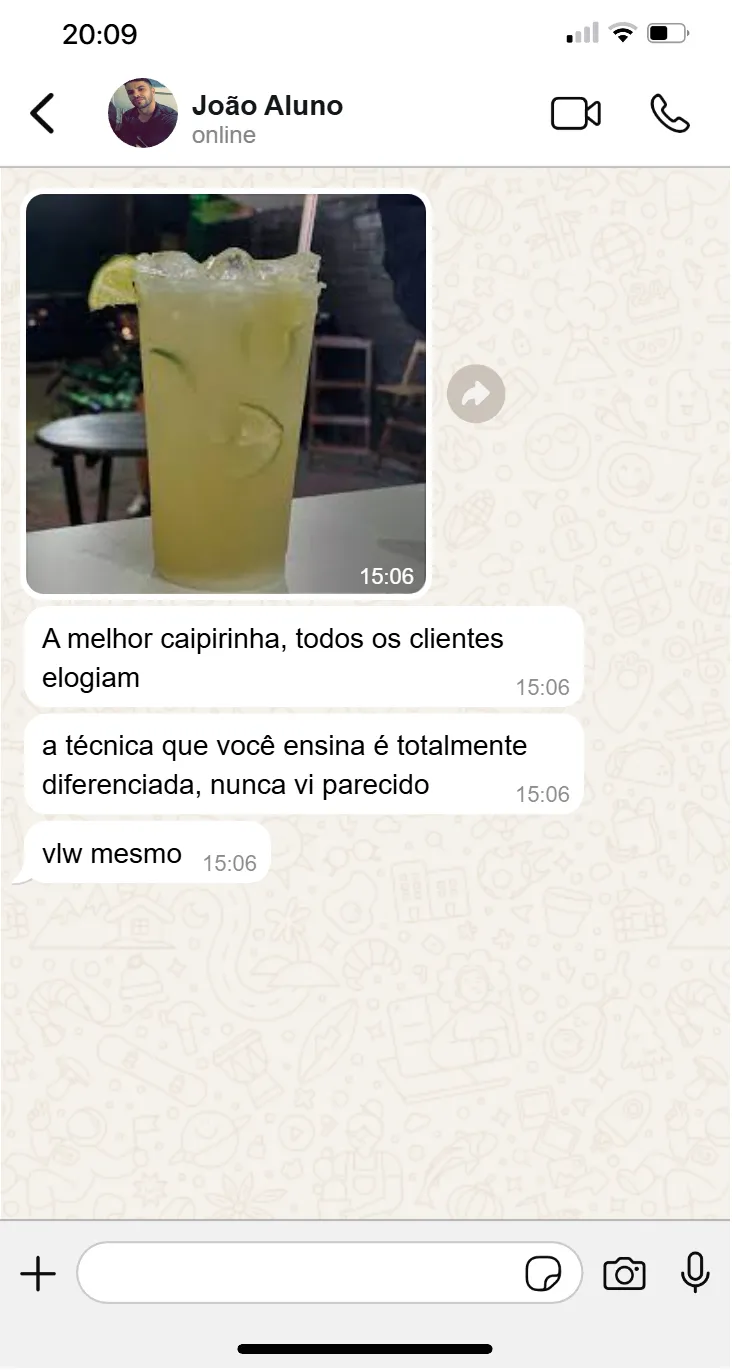Image resolution: width=732 pixels, height=1370 pixels.
Task: Open the attachment plus menu
Action: (38, 1274)
